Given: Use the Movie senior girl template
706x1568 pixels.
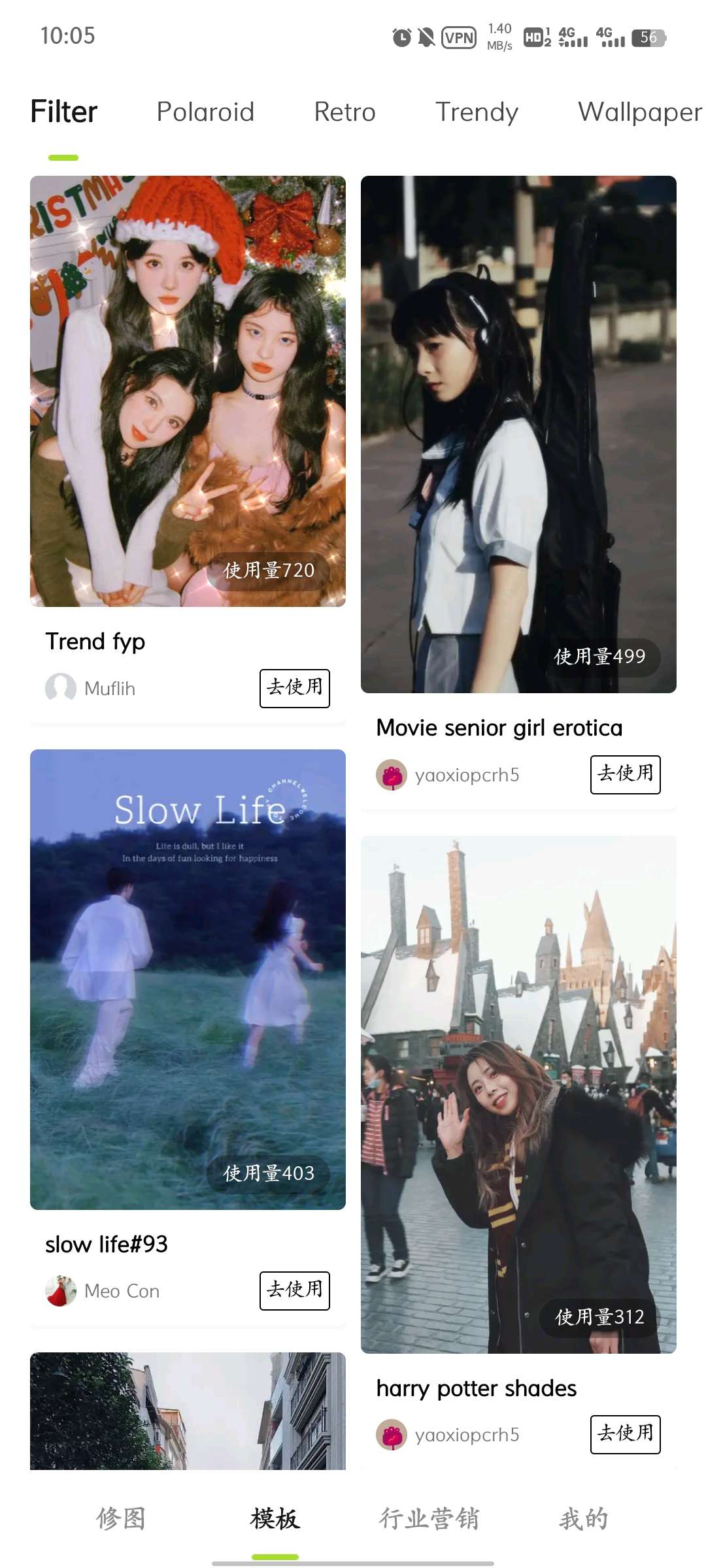Looking at the screenshot, I should pyautogui.click(x=625, y=774).
